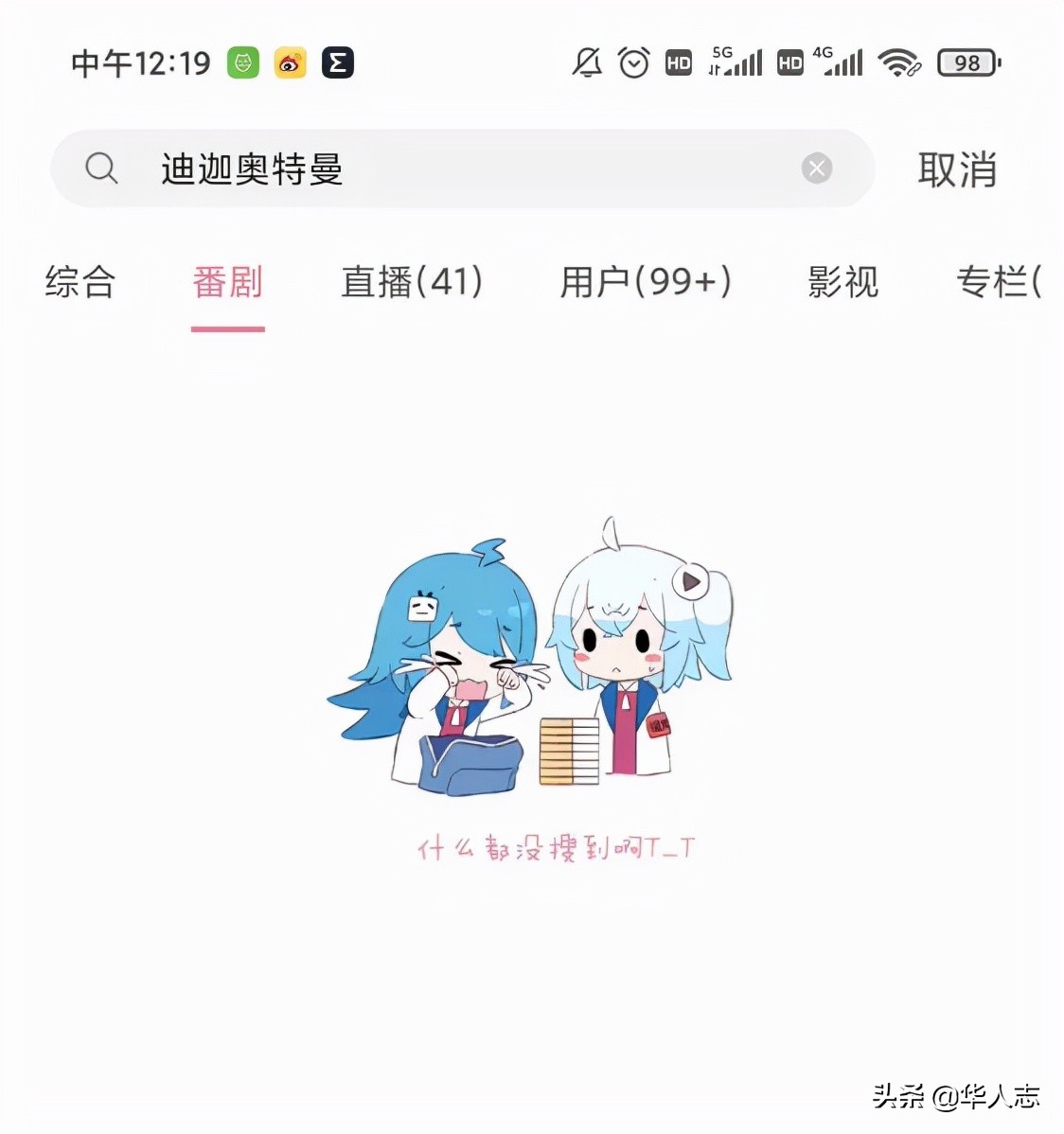
Task: Open the 影视 results tab
Action: click(842, 283)
